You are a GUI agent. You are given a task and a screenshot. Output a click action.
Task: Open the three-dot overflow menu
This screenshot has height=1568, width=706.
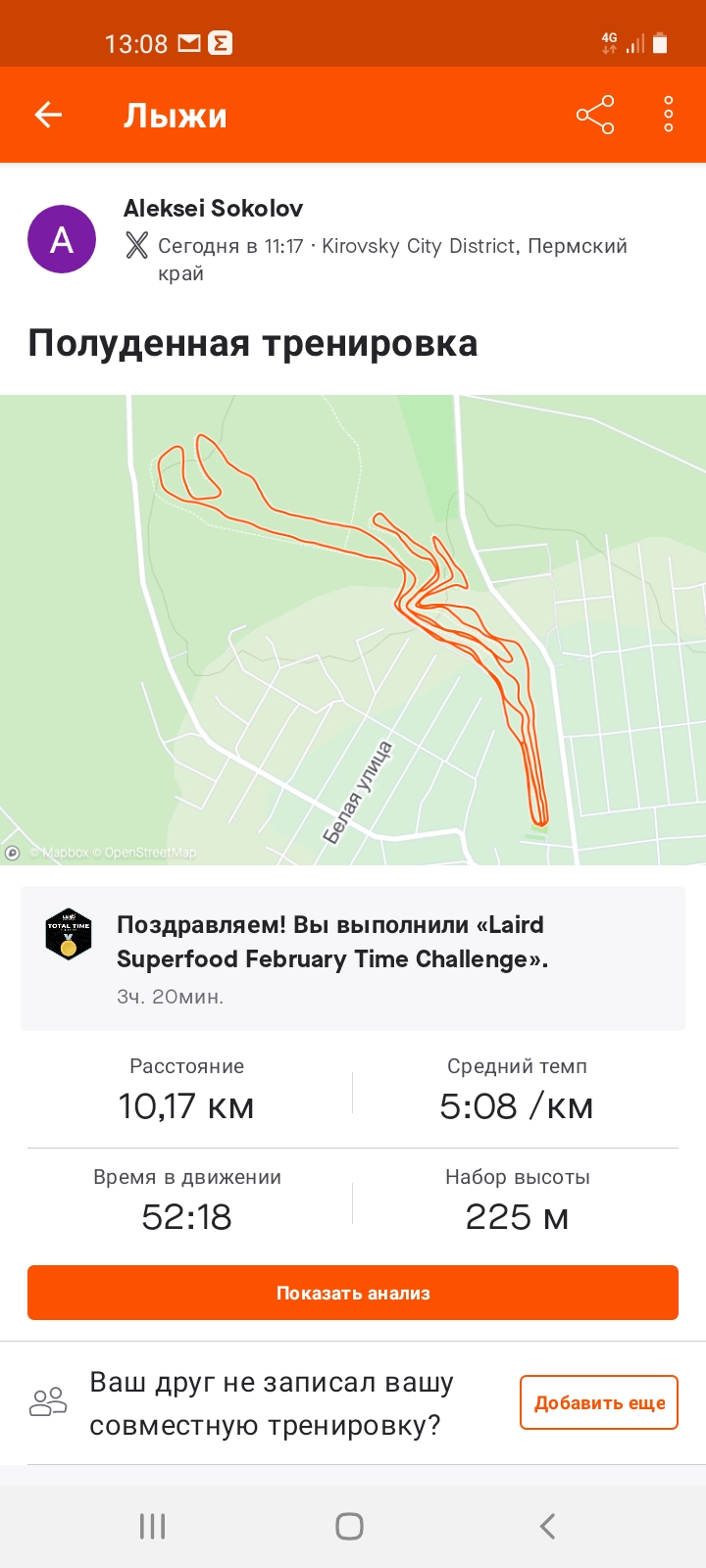(x=668, y=115)
